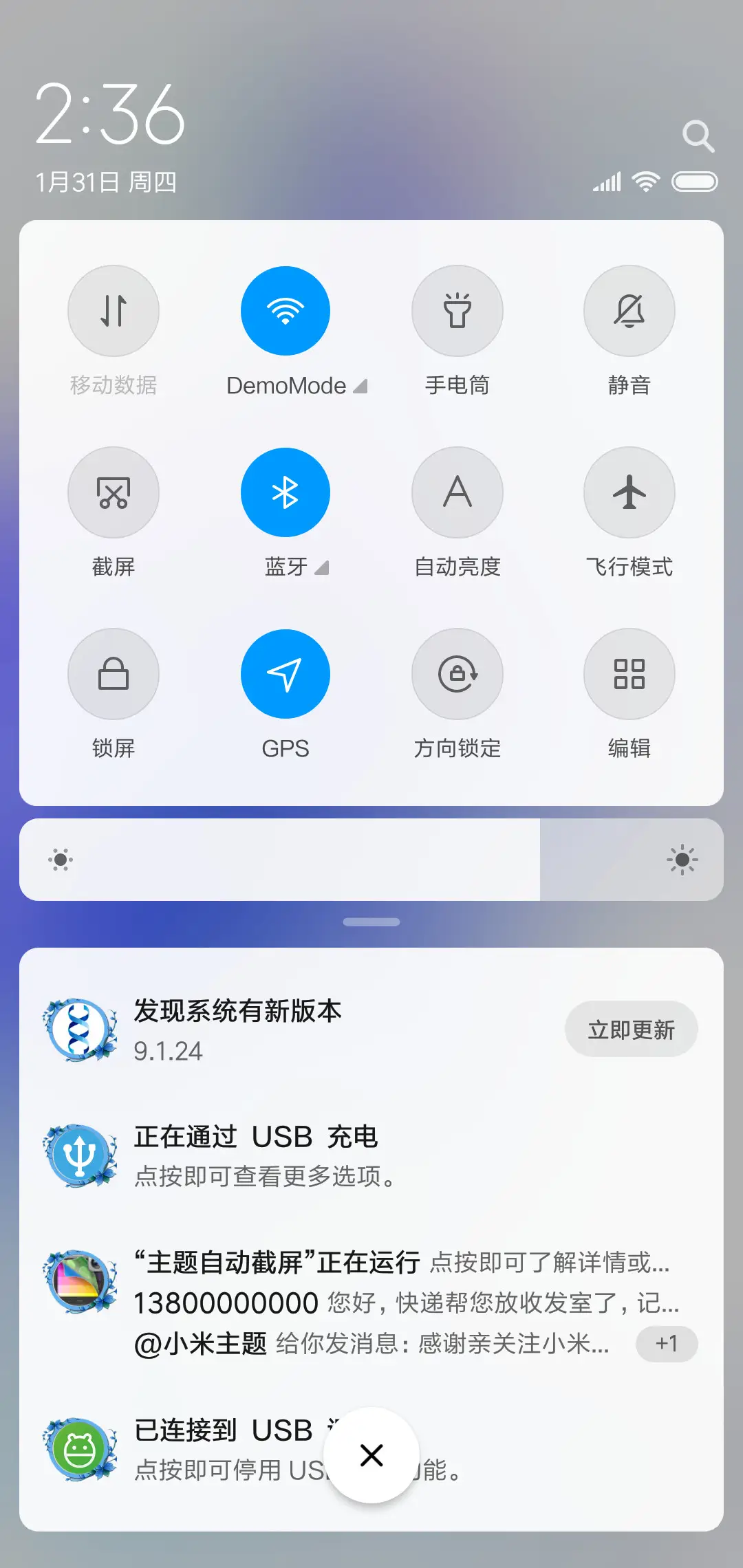Open the search icon beside the clock
743x1568 pixels.
tap(698, 136)
